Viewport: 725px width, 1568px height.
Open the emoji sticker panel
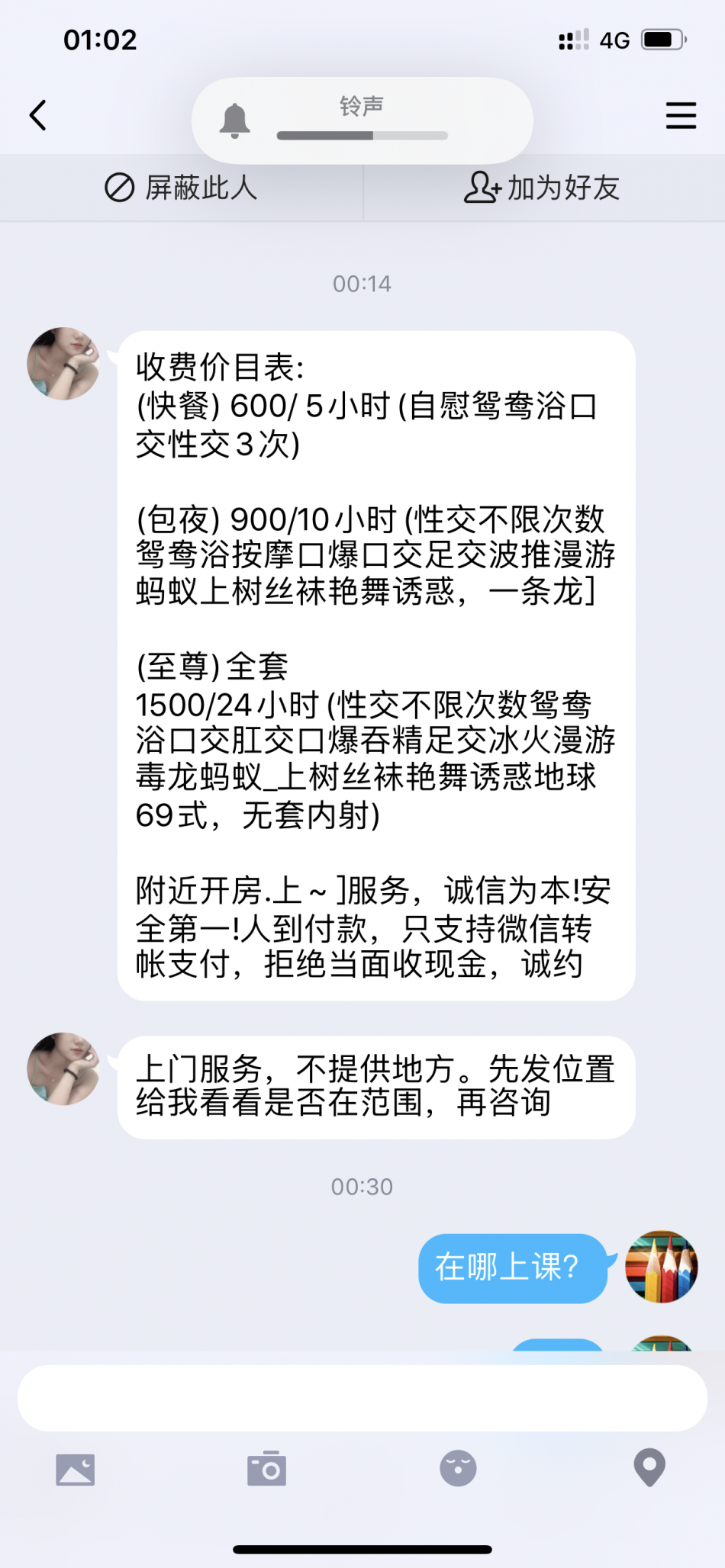point(458,1469)
